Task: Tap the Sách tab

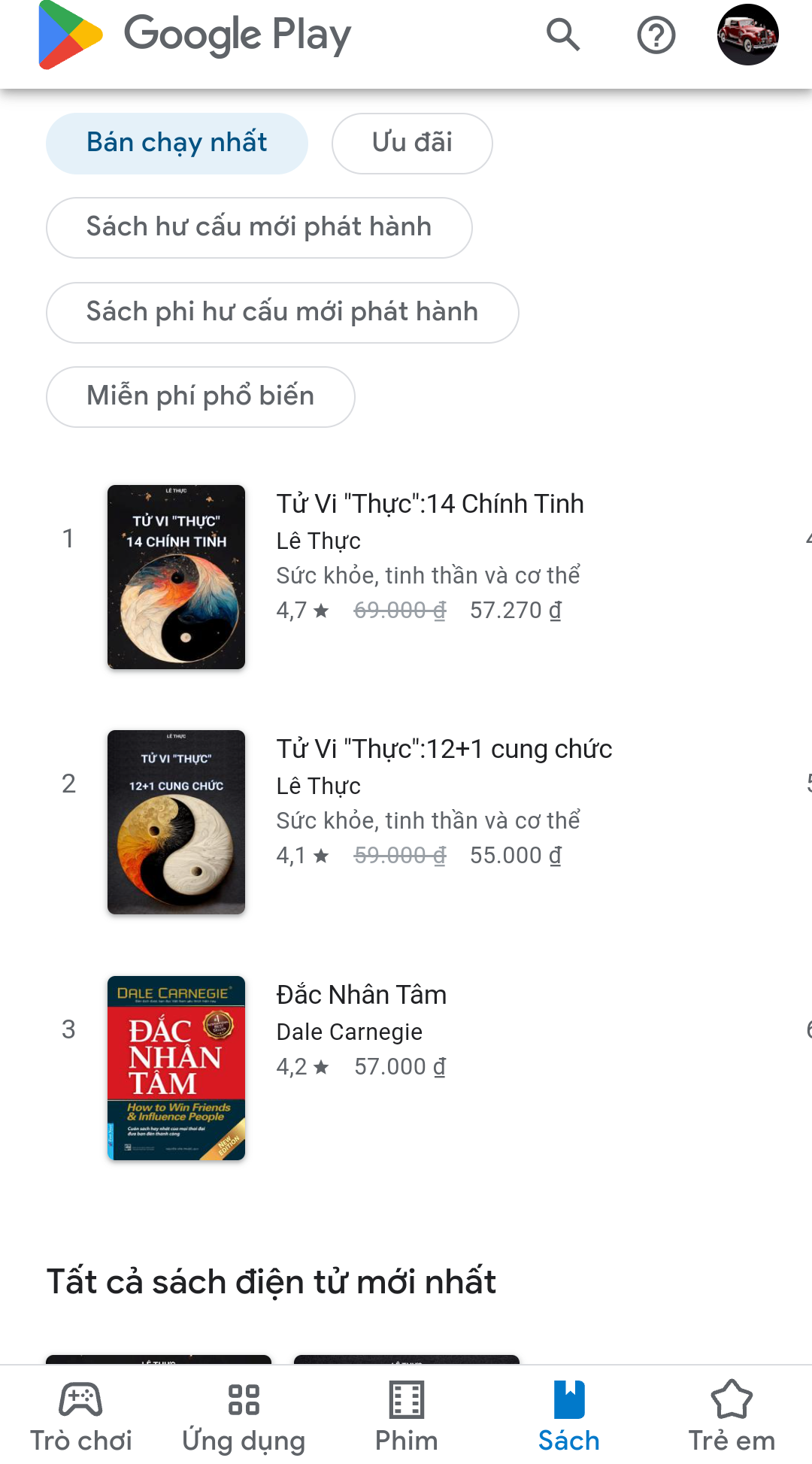Action: [x=568, y=1416]
